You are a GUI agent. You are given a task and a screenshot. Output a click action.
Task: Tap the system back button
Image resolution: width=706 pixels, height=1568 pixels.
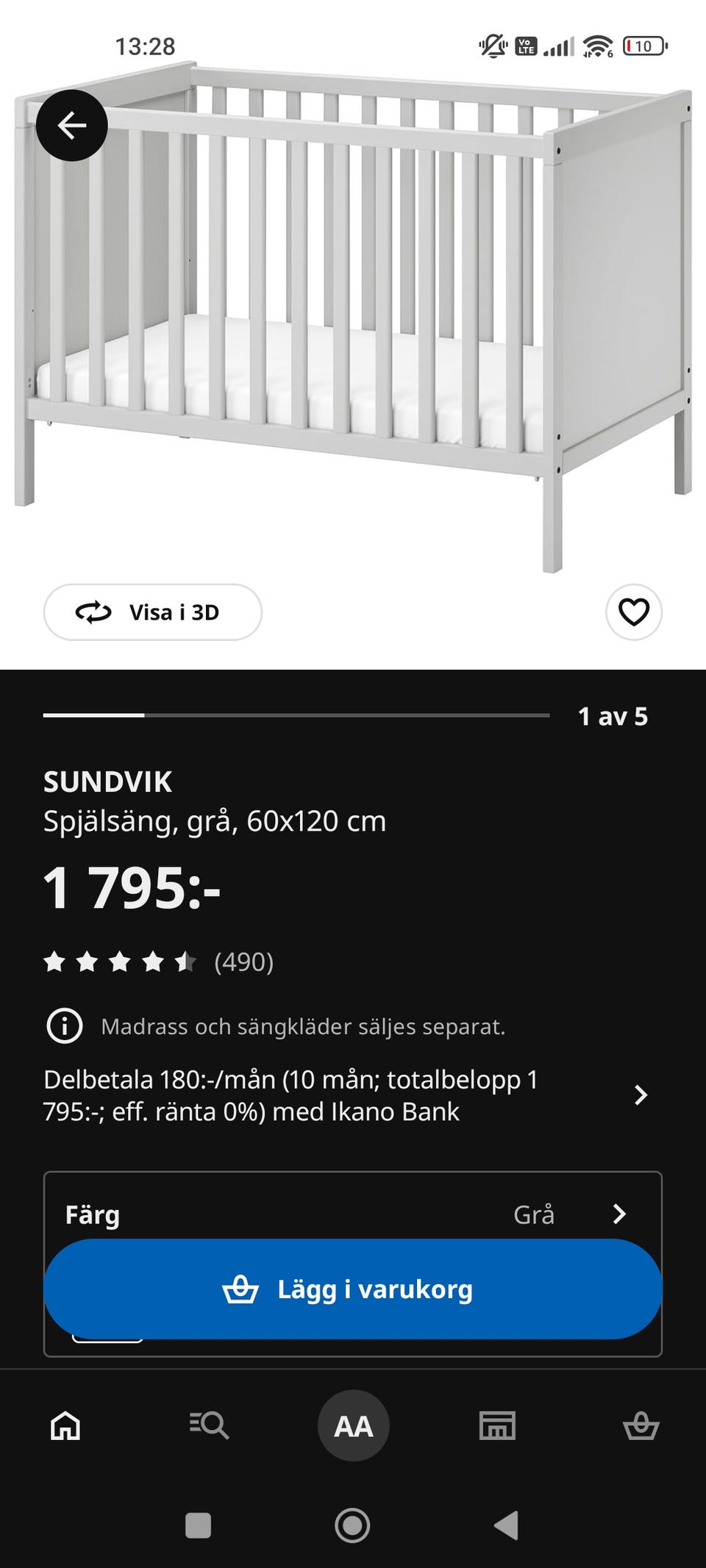pos(506,1525)
